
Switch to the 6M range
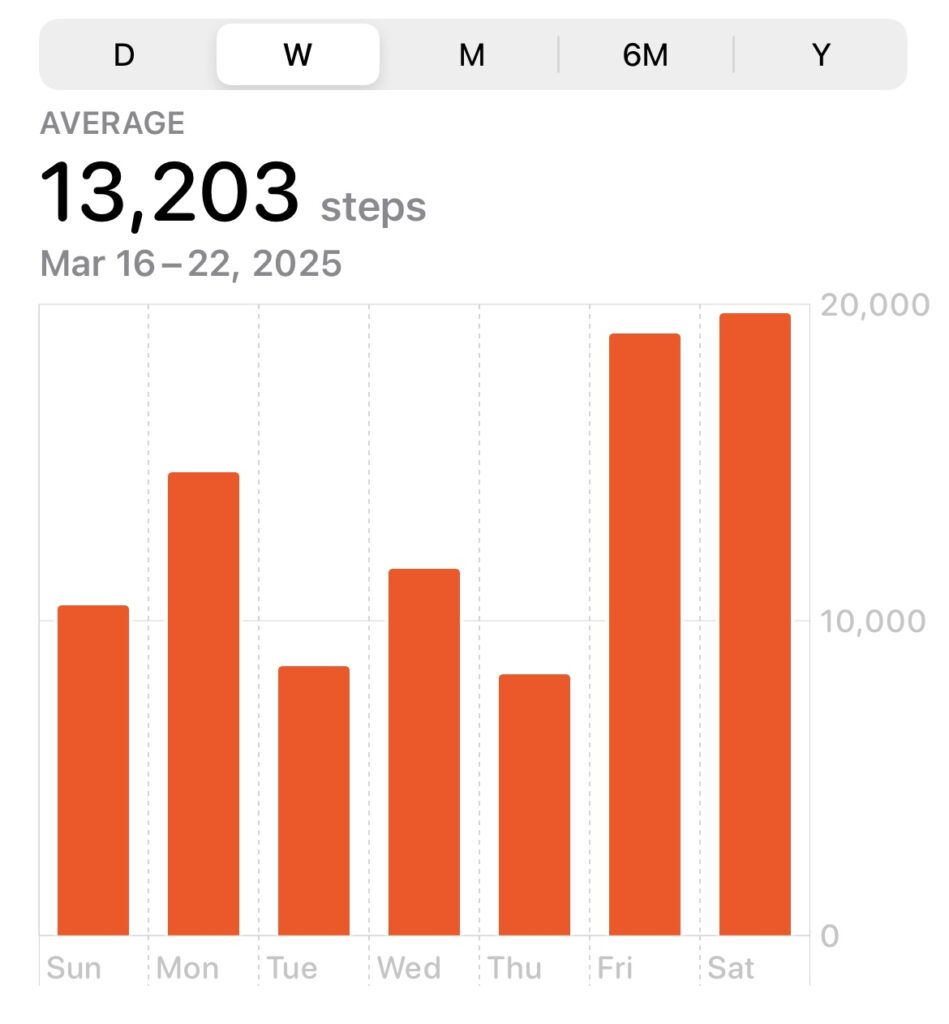(645, 55)
